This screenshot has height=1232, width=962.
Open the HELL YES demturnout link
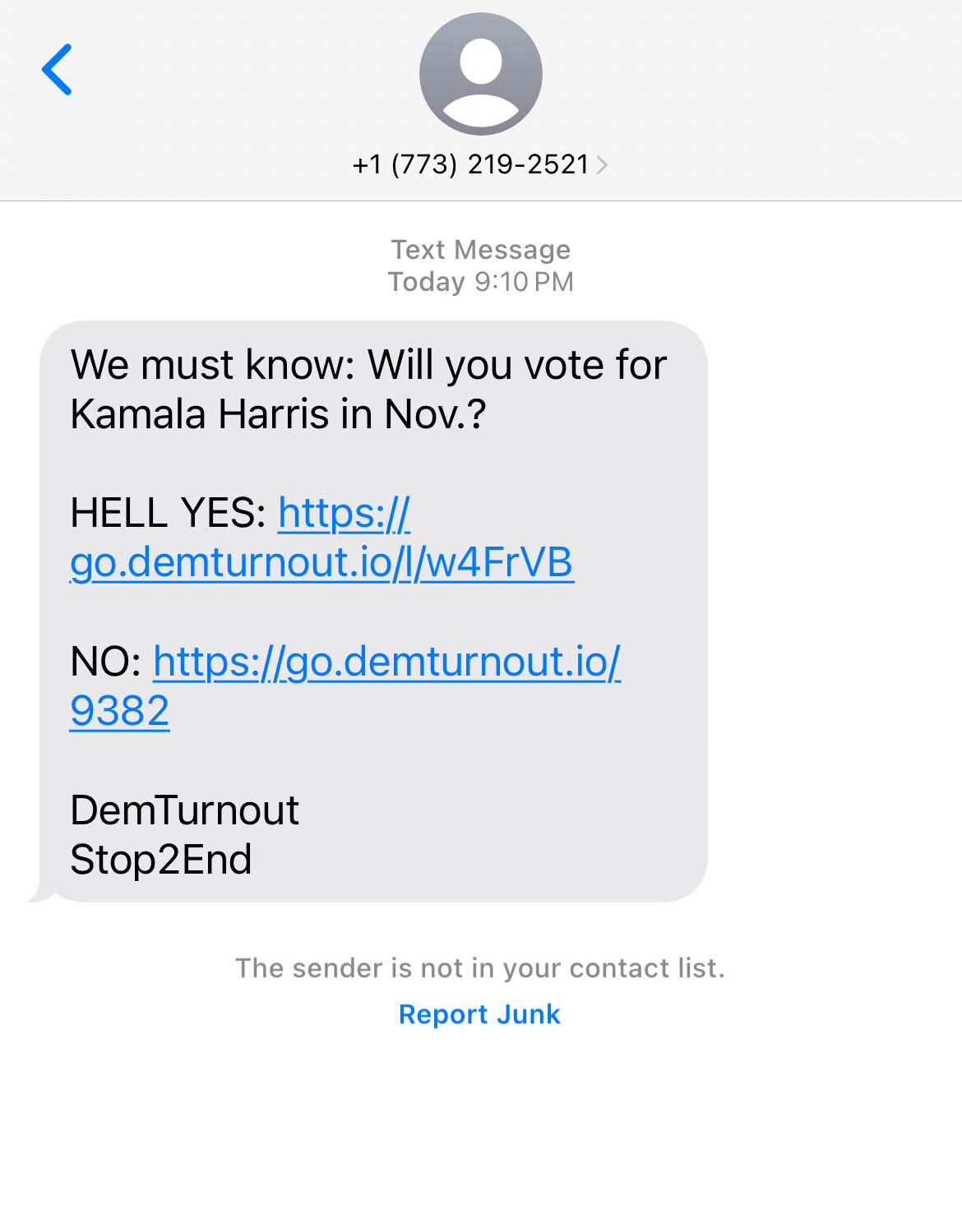pyautogui.click(x=321, y=563)
